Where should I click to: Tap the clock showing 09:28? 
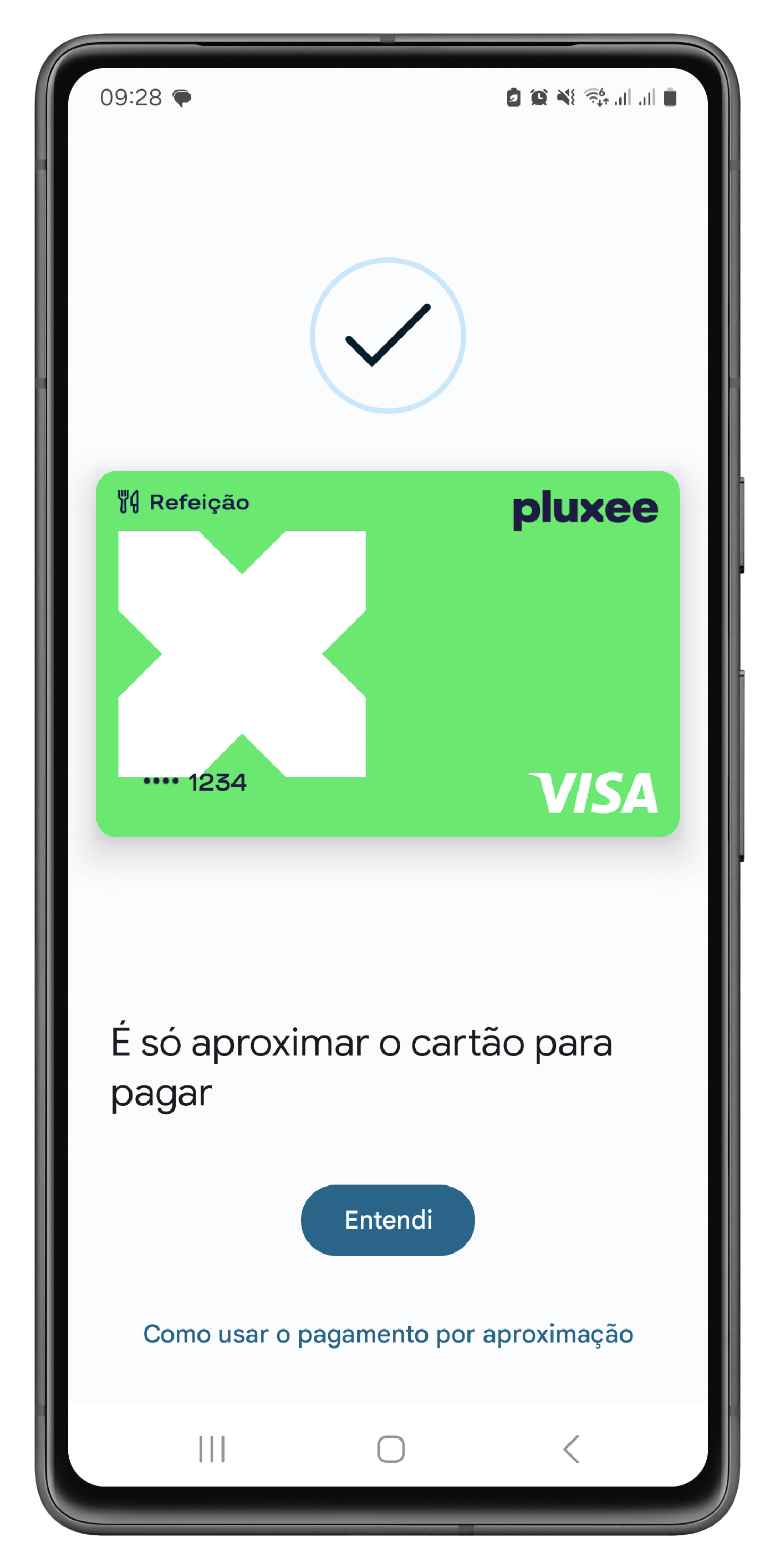[x=131, y=96]
